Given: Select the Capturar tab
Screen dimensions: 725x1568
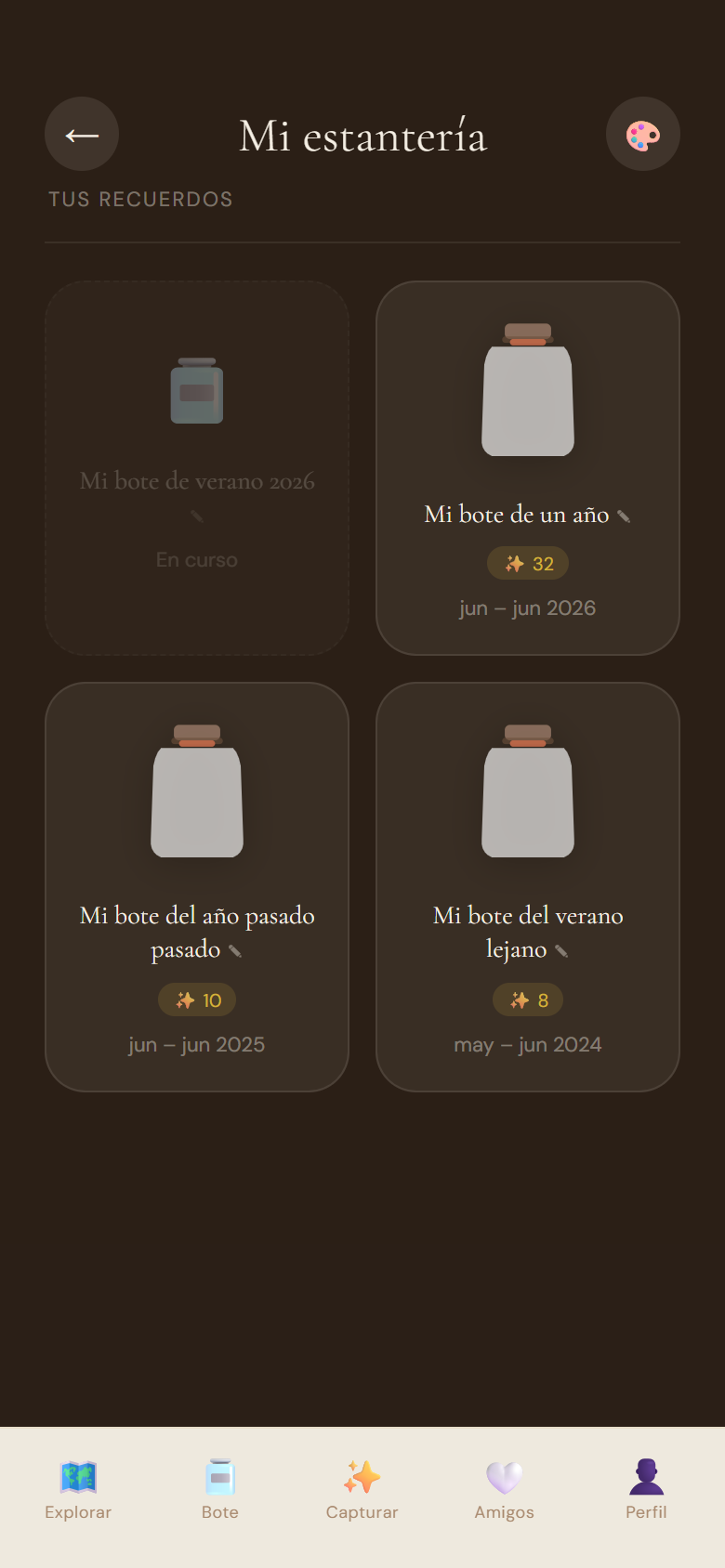Looking at the screenshot, I should pos(362,1490).
